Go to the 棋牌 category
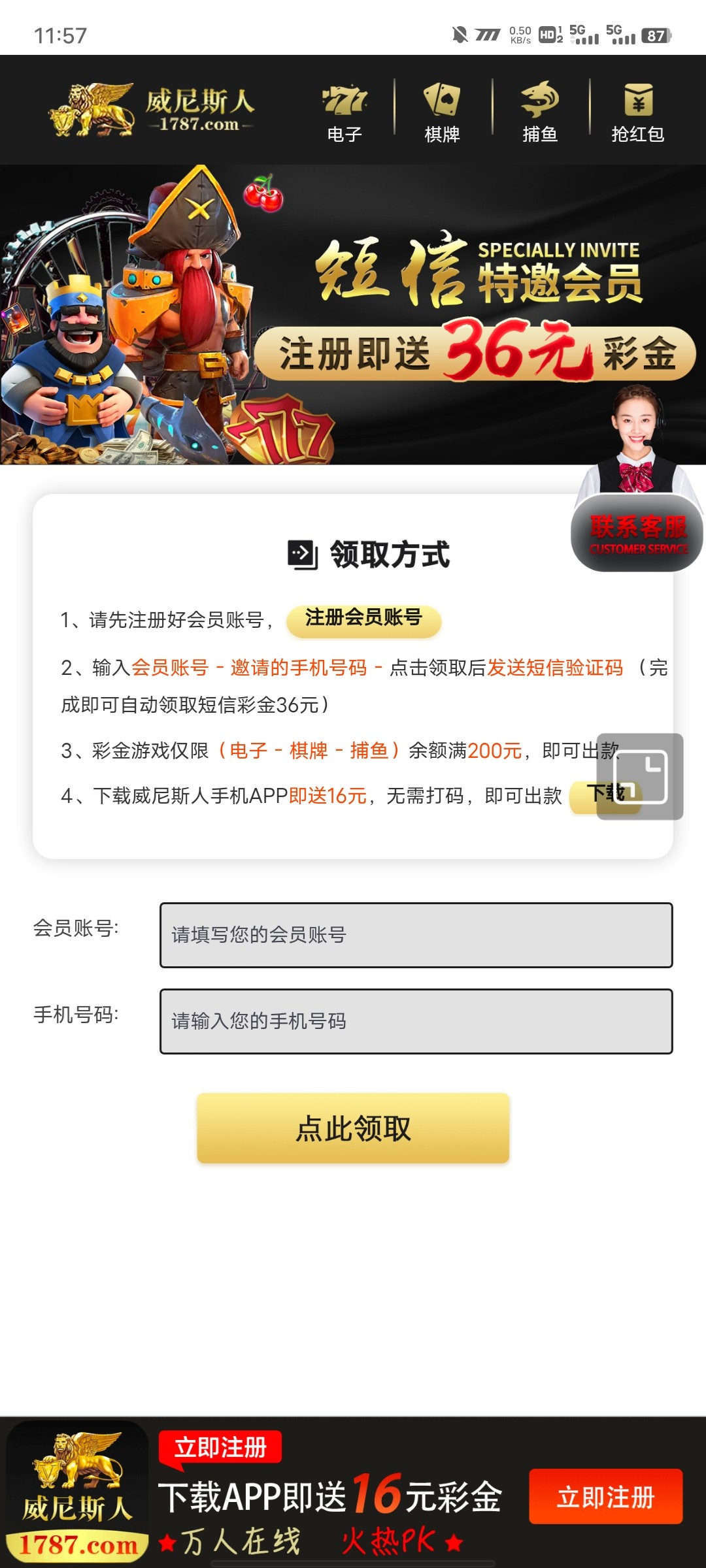The height and width of the screenshot is (1568, 706). 442,112
